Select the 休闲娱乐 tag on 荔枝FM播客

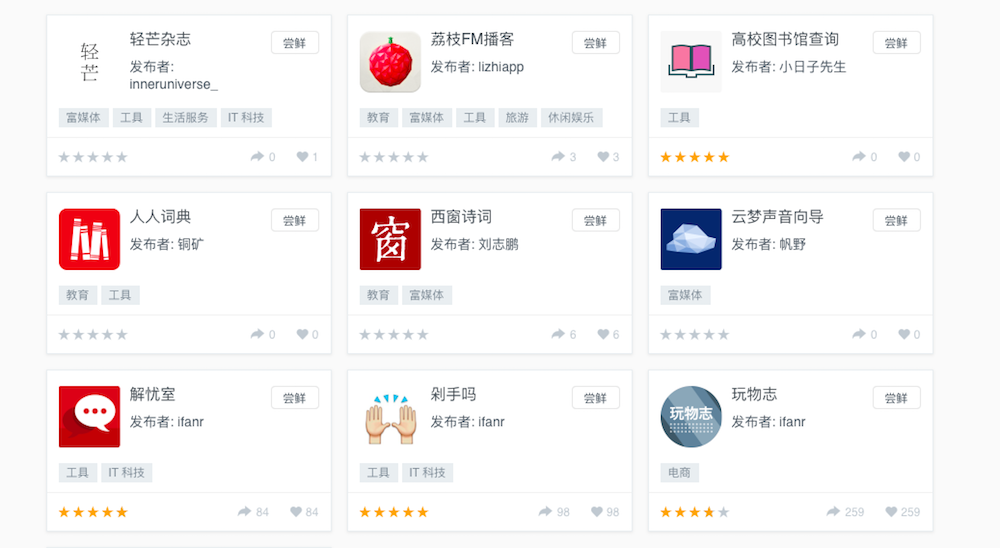[x=570, y=117]
